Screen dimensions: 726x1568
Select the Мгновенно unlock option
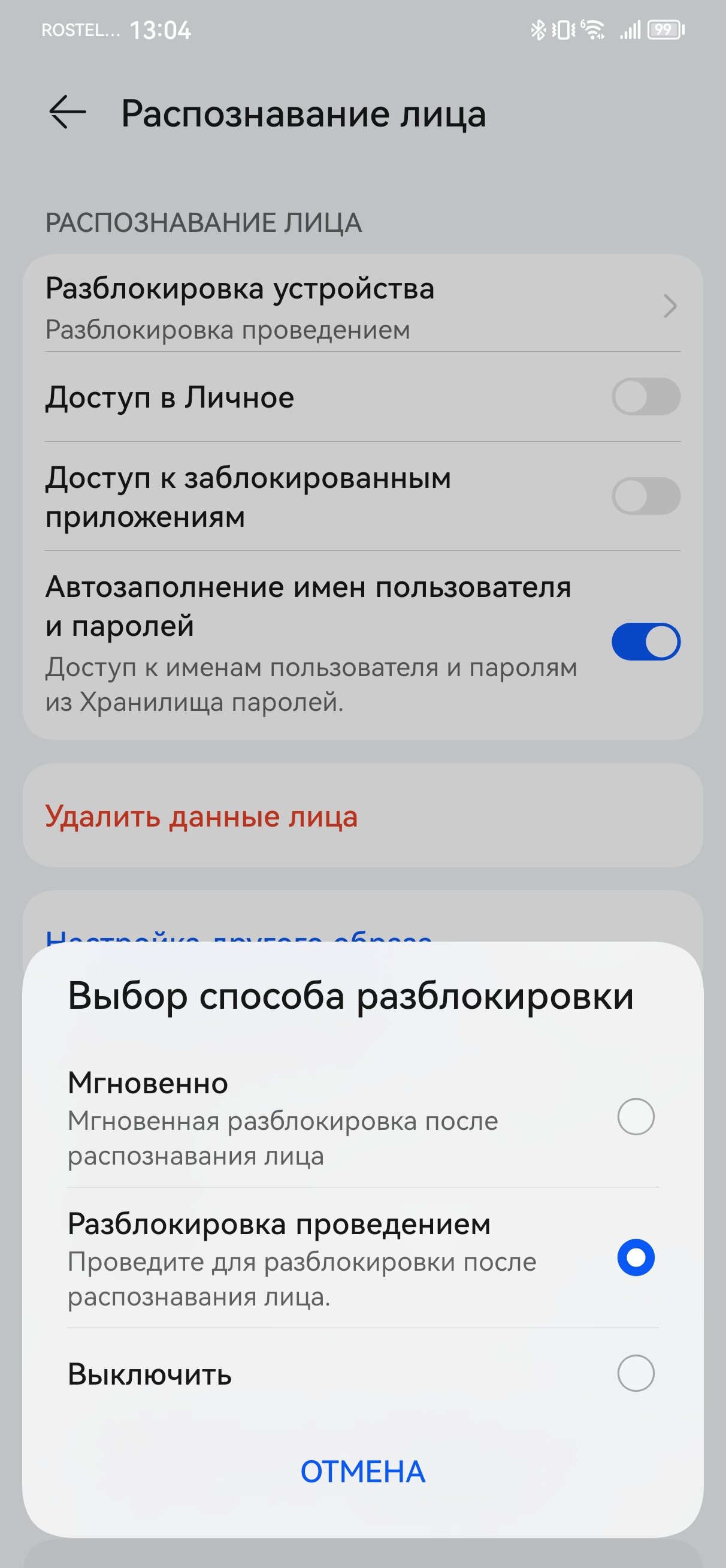point(362,1116)
